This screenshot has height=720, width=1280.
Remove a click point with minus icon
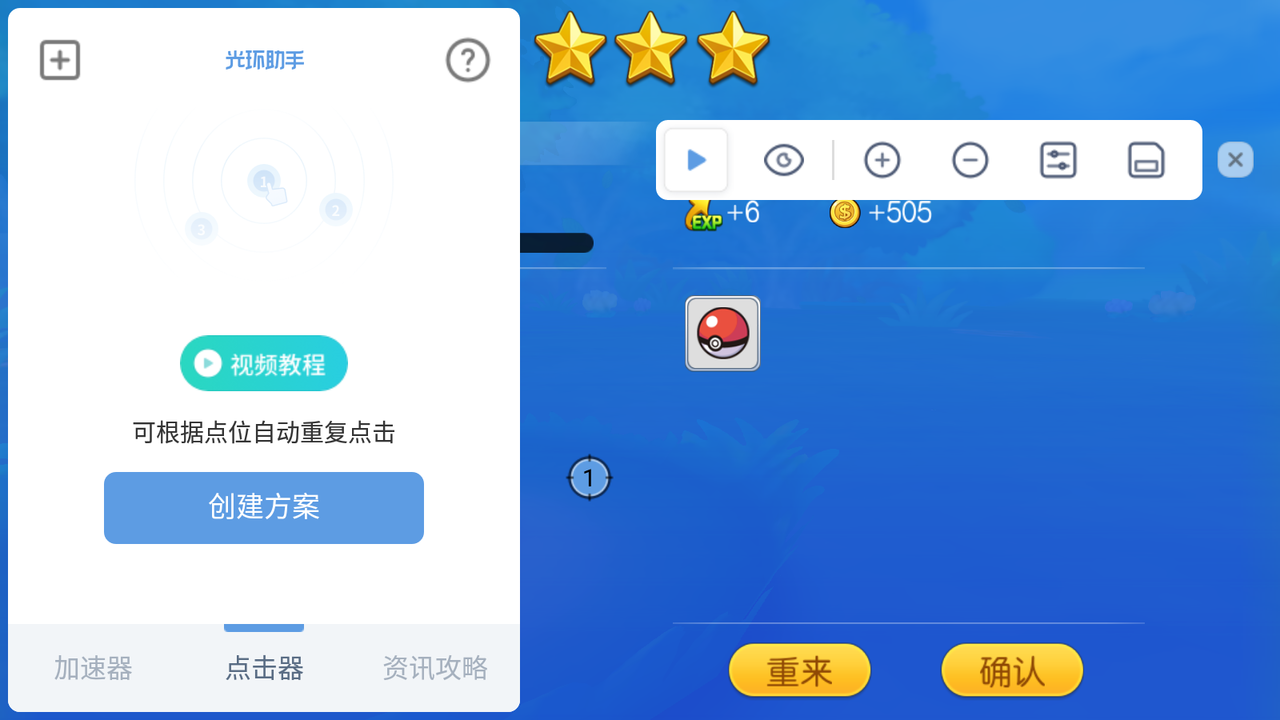(970, 160)
